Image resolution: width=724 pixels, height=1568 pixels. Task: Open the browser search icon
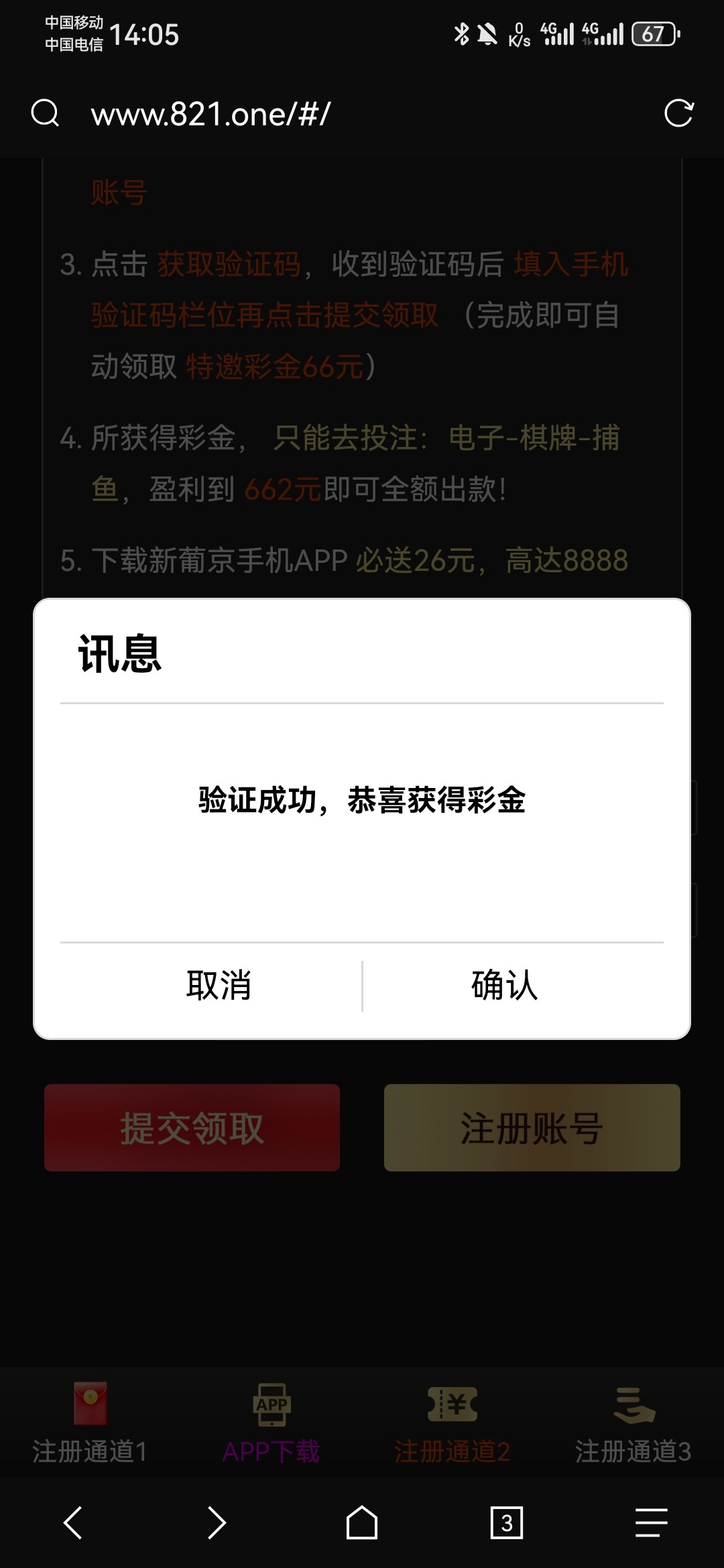46,113
